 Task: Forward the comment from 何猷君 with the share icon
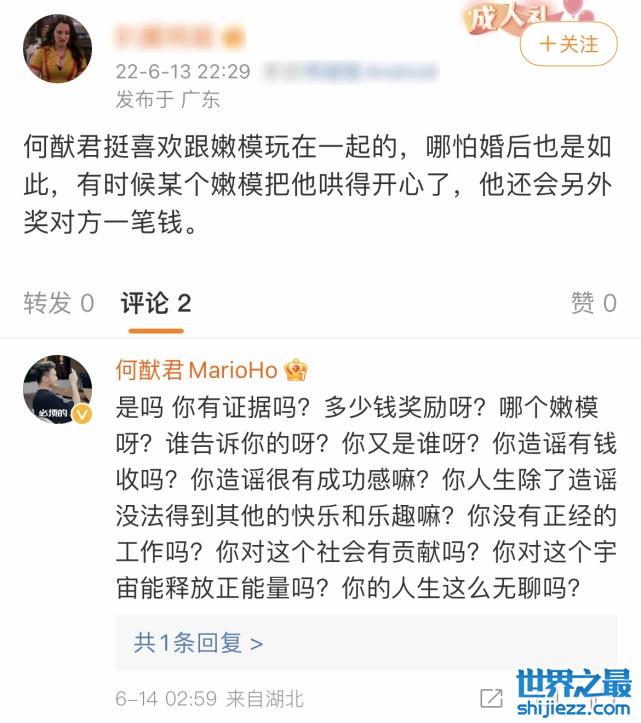[x=492, y=698]
